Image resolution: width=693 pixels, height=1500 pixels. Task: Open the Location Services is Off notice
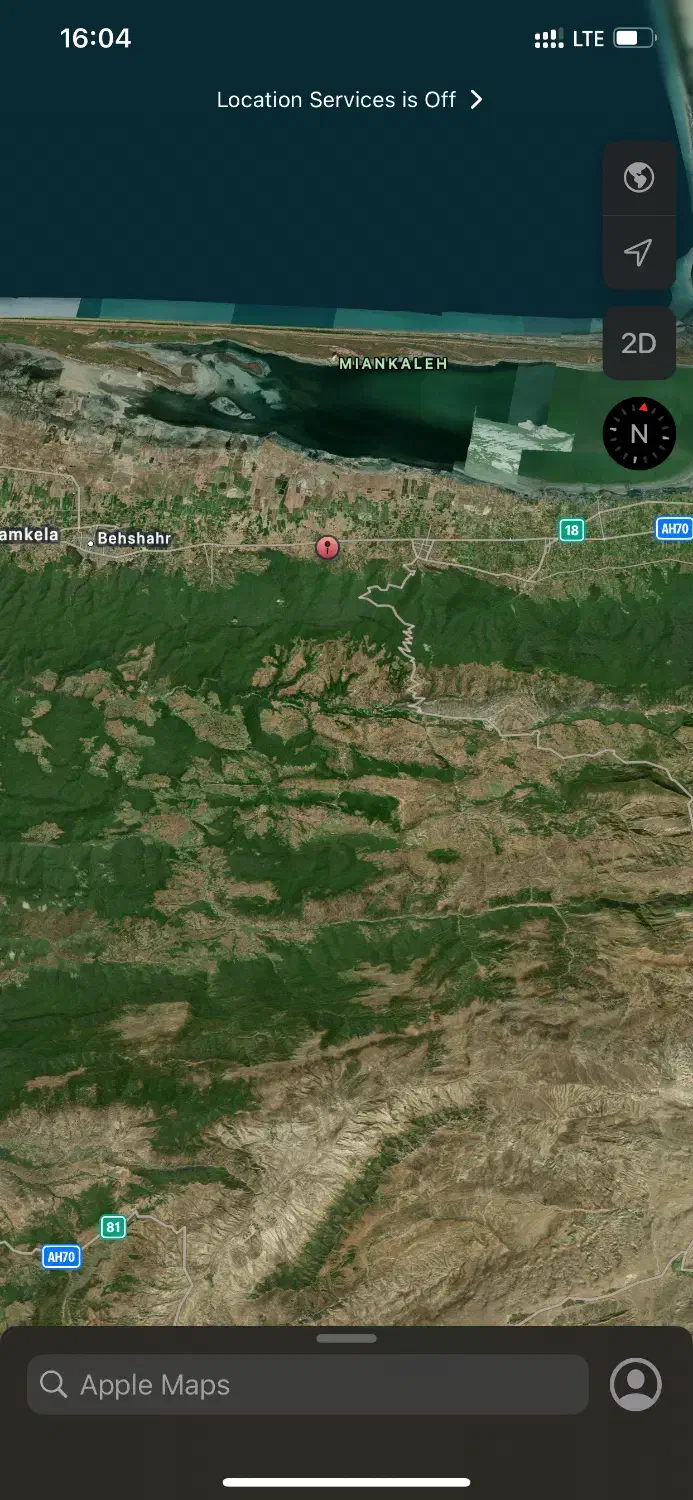pos(349,100)
